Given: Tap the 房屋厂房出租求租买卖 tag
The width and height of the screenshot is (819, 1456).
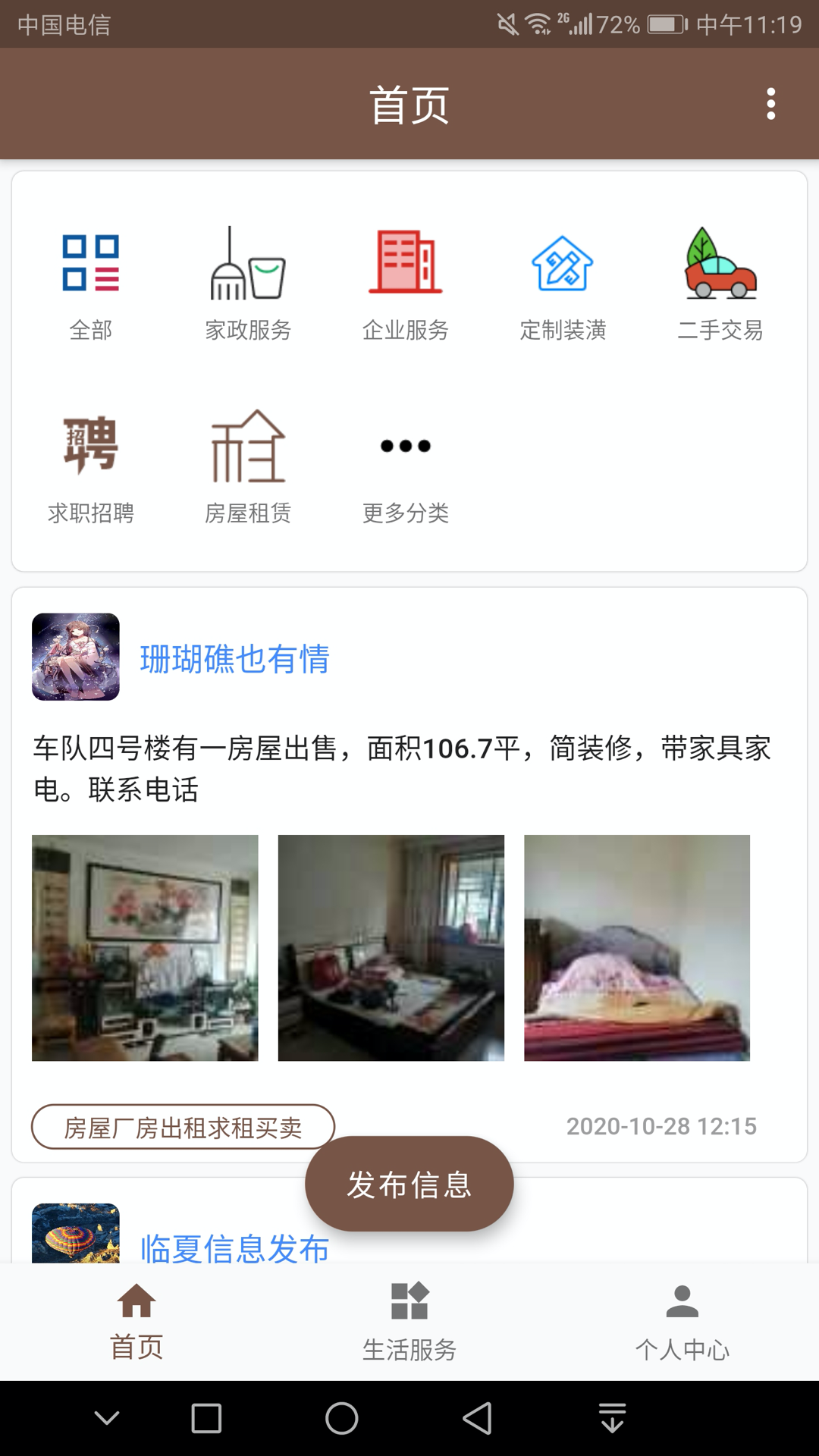Looking at the screenshot, I should [x=183, y=1127].
